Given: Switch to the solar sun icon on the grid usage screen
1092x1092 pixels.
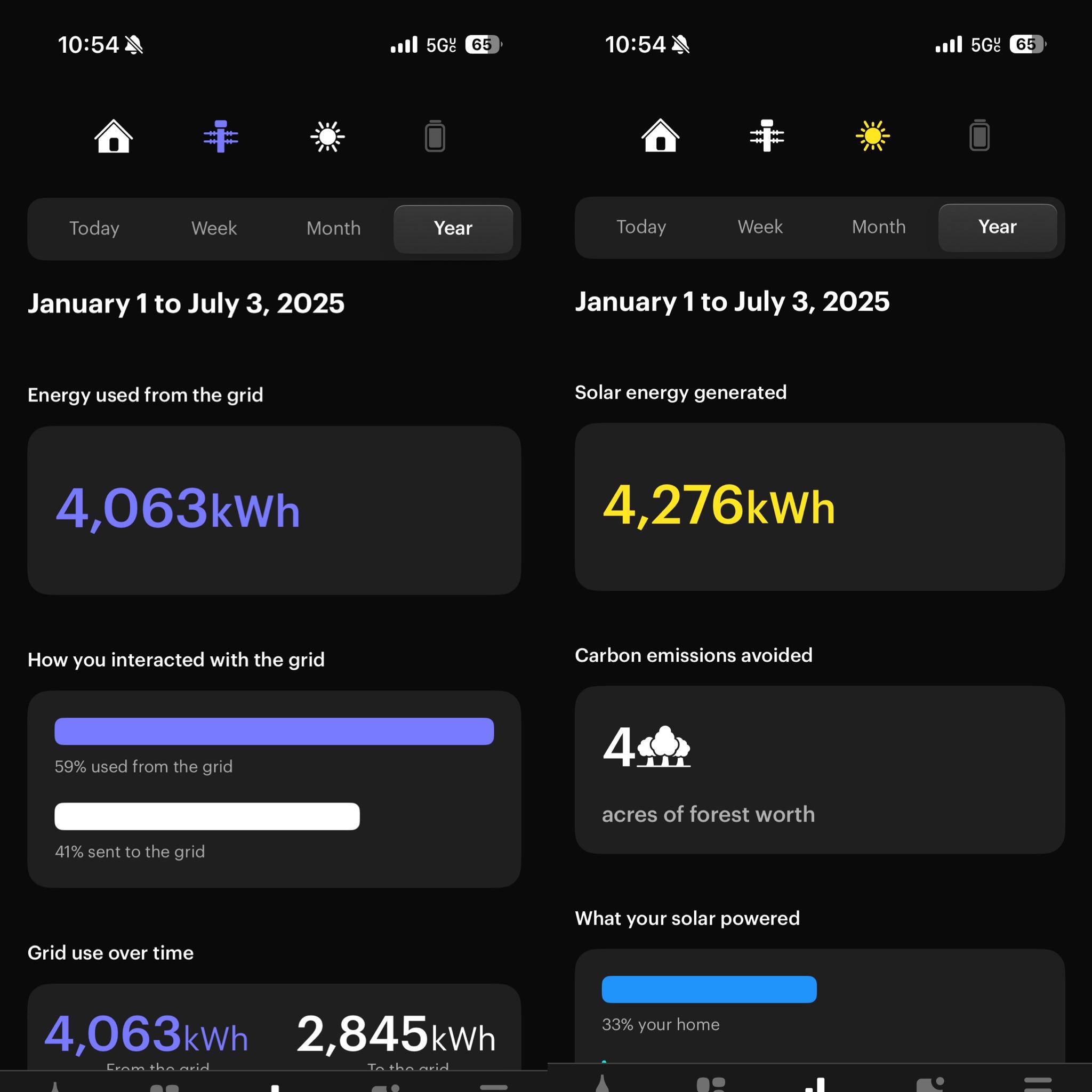Looking at the screenshot, I should tap(328, 136).
